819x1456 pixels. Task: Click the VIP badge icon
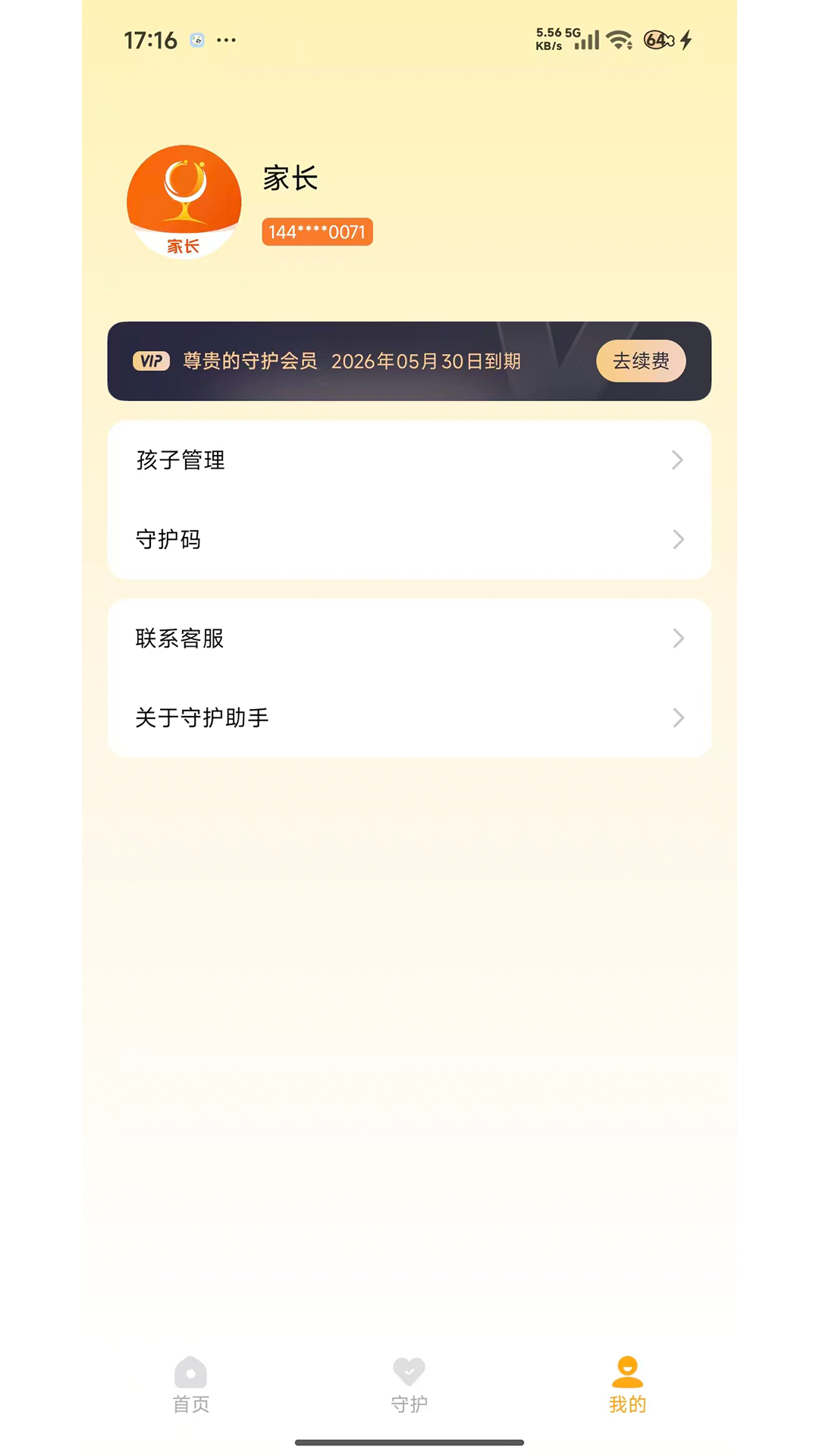coord(152,360)
